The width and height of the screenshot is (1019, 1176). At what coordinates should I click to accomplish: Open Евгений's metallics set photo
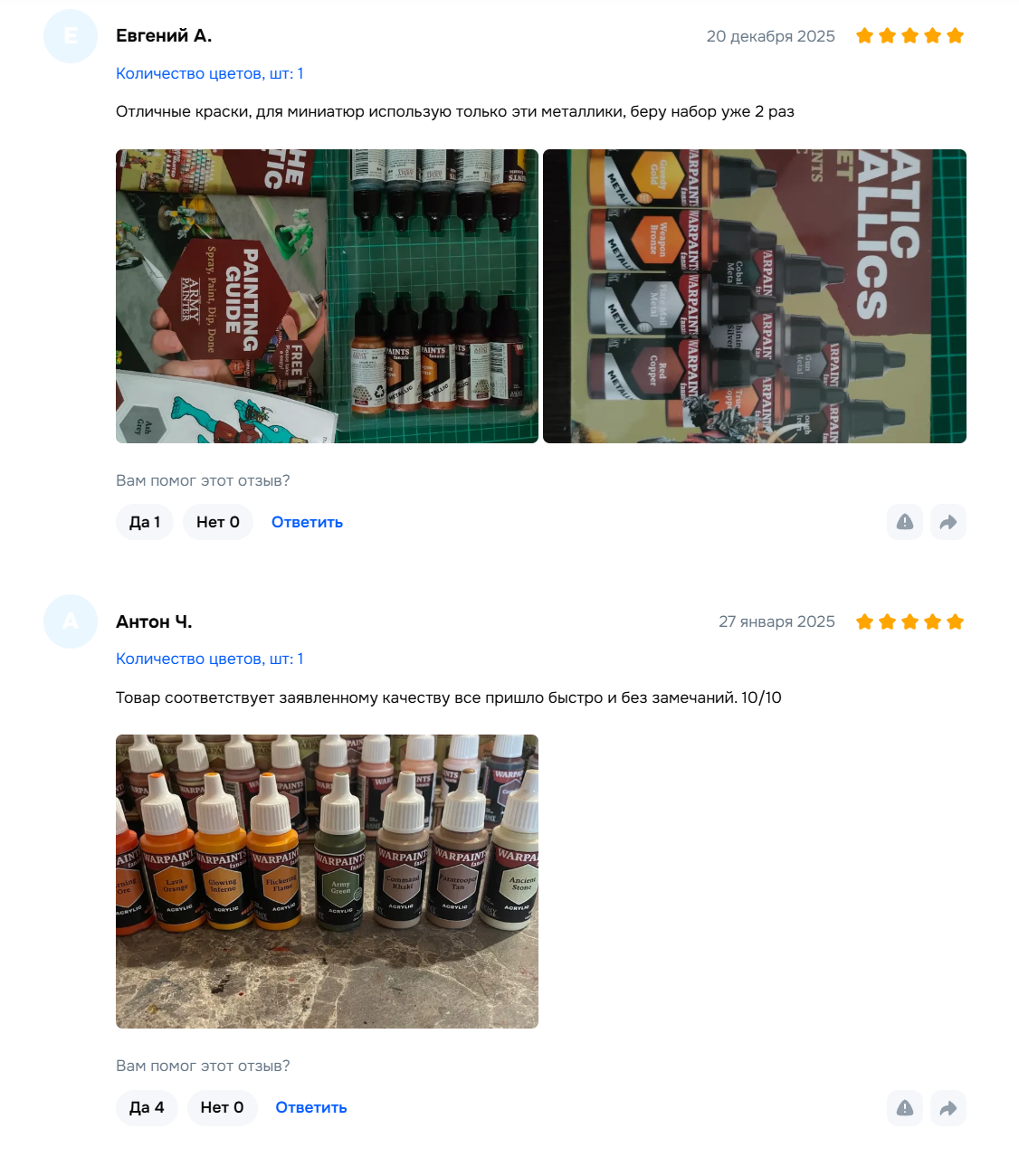pyautogui.click(x=754, y=296)
